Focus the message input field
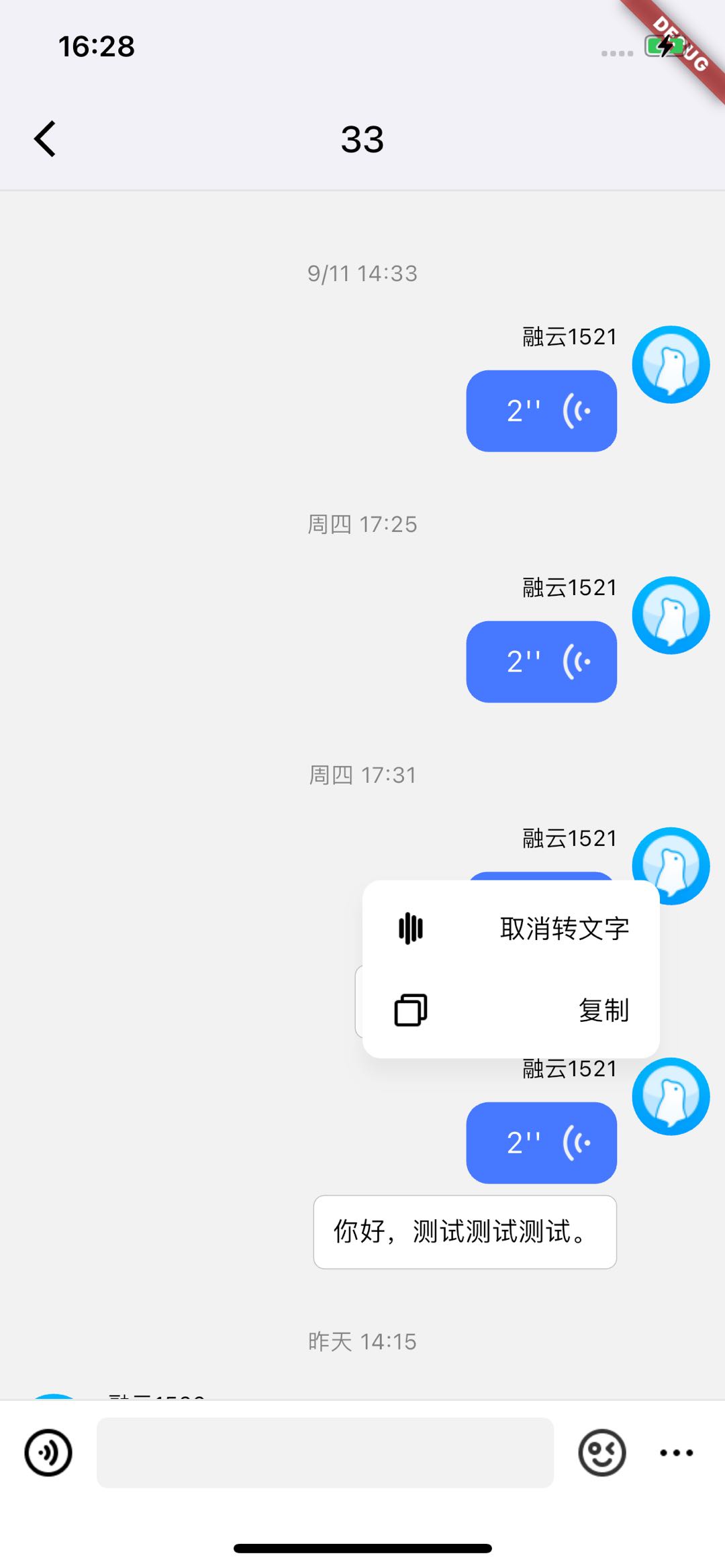This screenshot has height=1568, width=725. (x=325, y=1453)
